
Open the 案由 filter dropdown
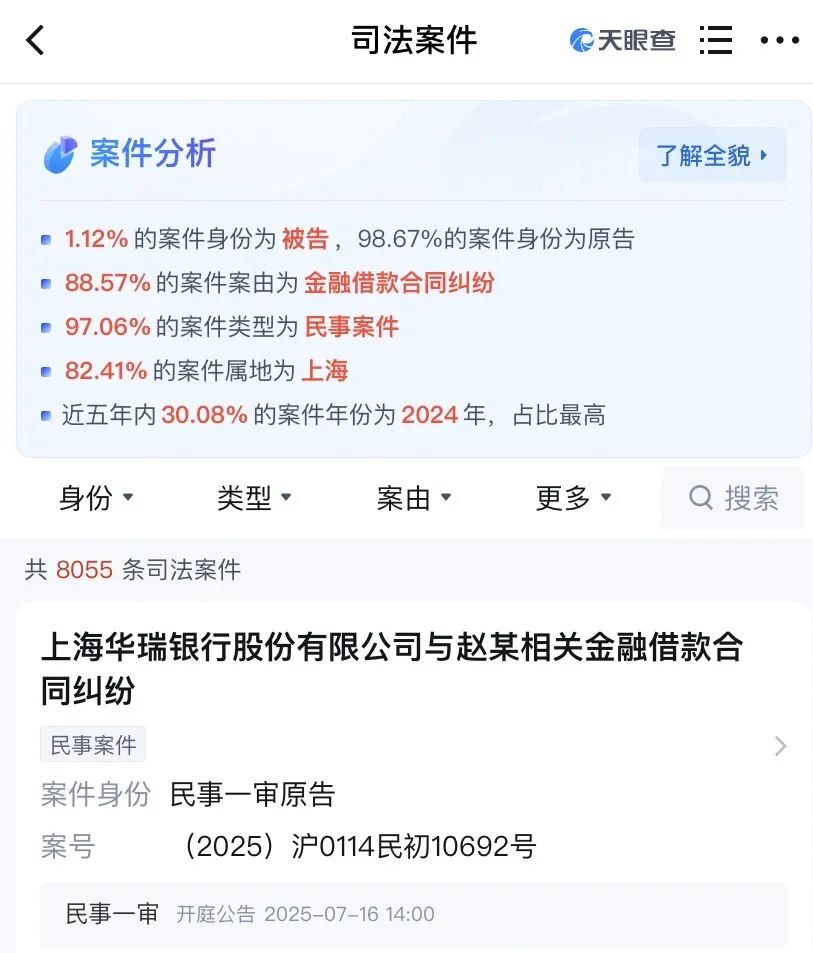click(x=414, y=498)
